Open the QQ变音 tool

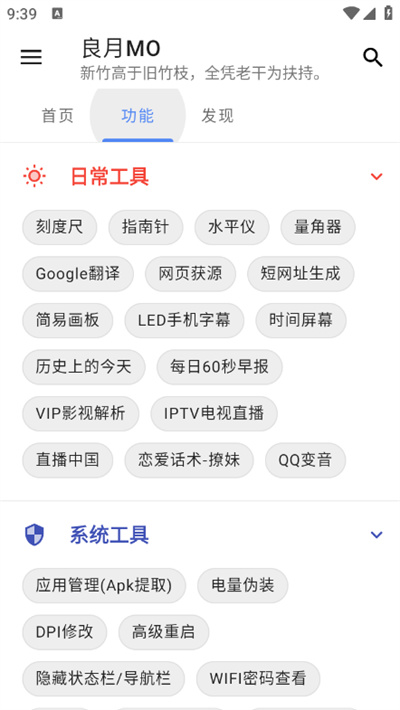coord(306,460)
